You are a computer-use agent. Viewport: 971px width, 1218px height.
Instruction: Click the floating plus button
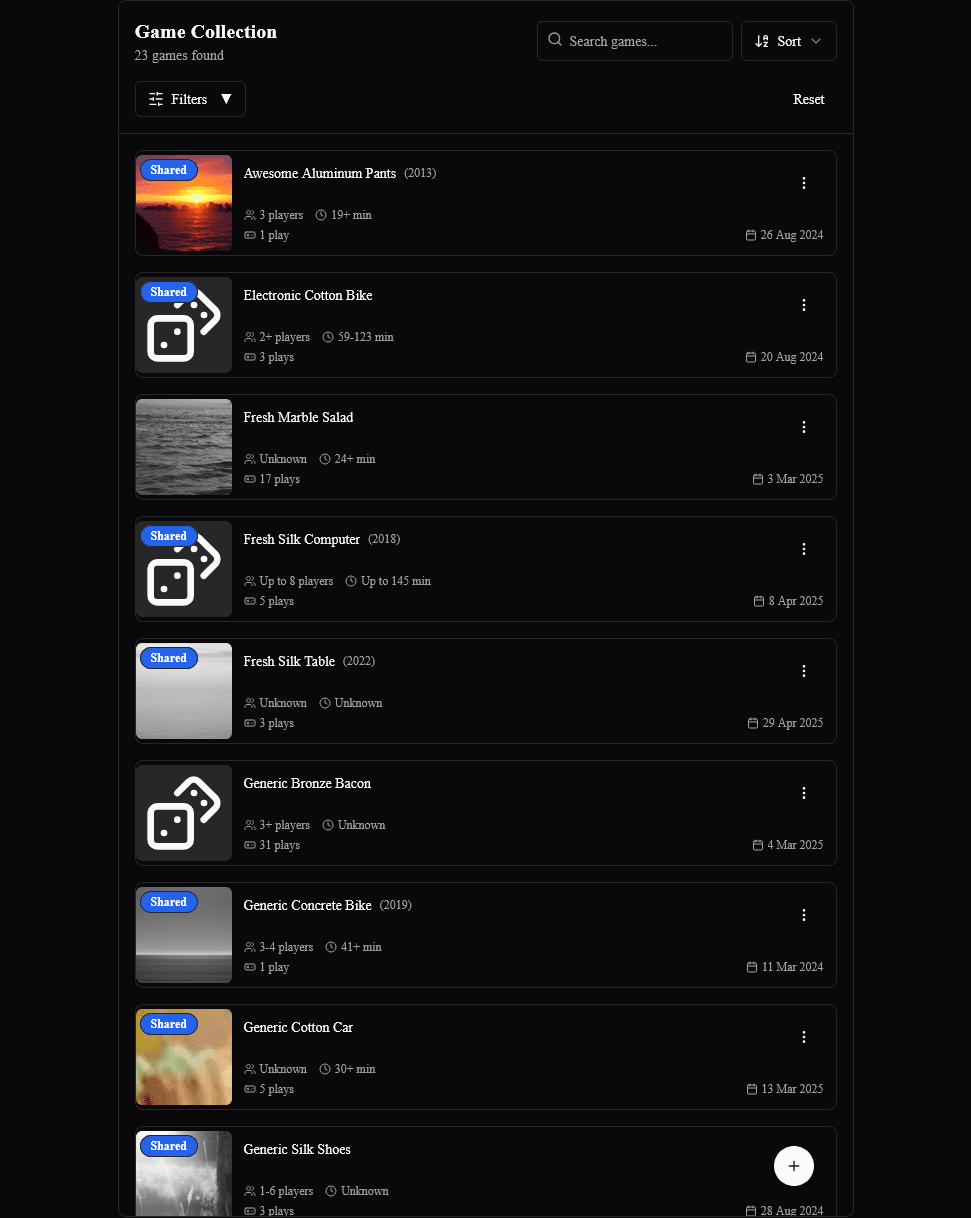[x=794, y=1166]
